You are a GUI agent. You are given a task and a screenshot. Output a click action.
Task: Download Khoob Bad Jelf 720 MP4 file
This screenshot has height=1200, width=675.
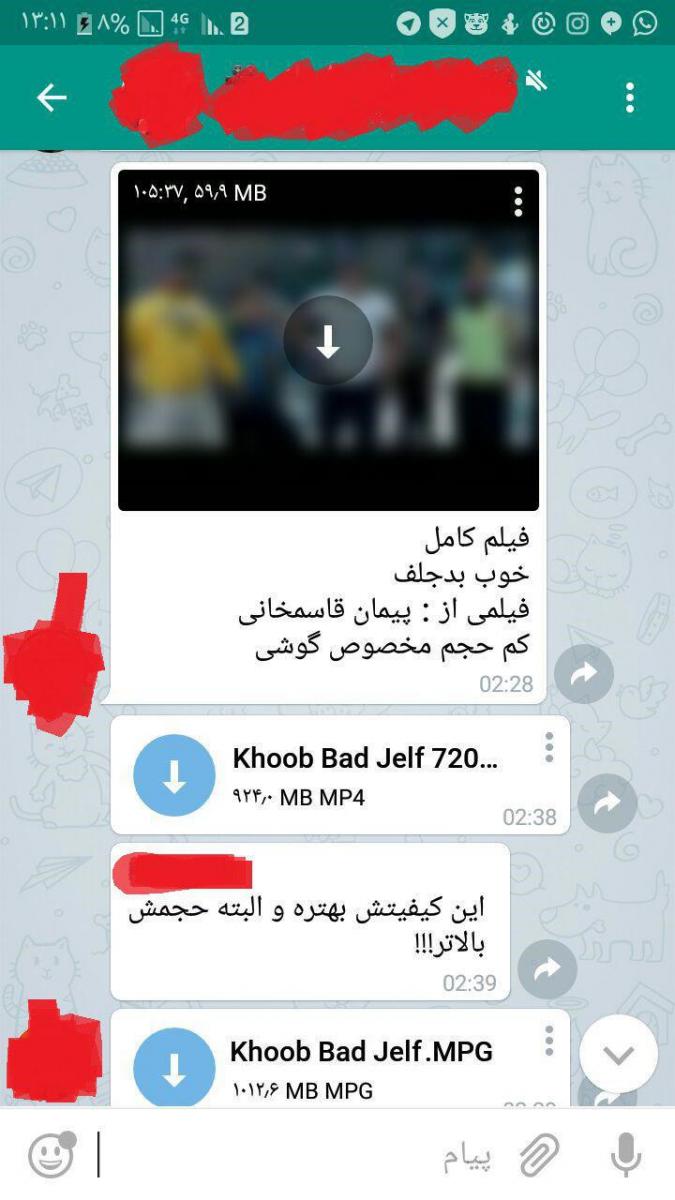click(x=174, y=776)
